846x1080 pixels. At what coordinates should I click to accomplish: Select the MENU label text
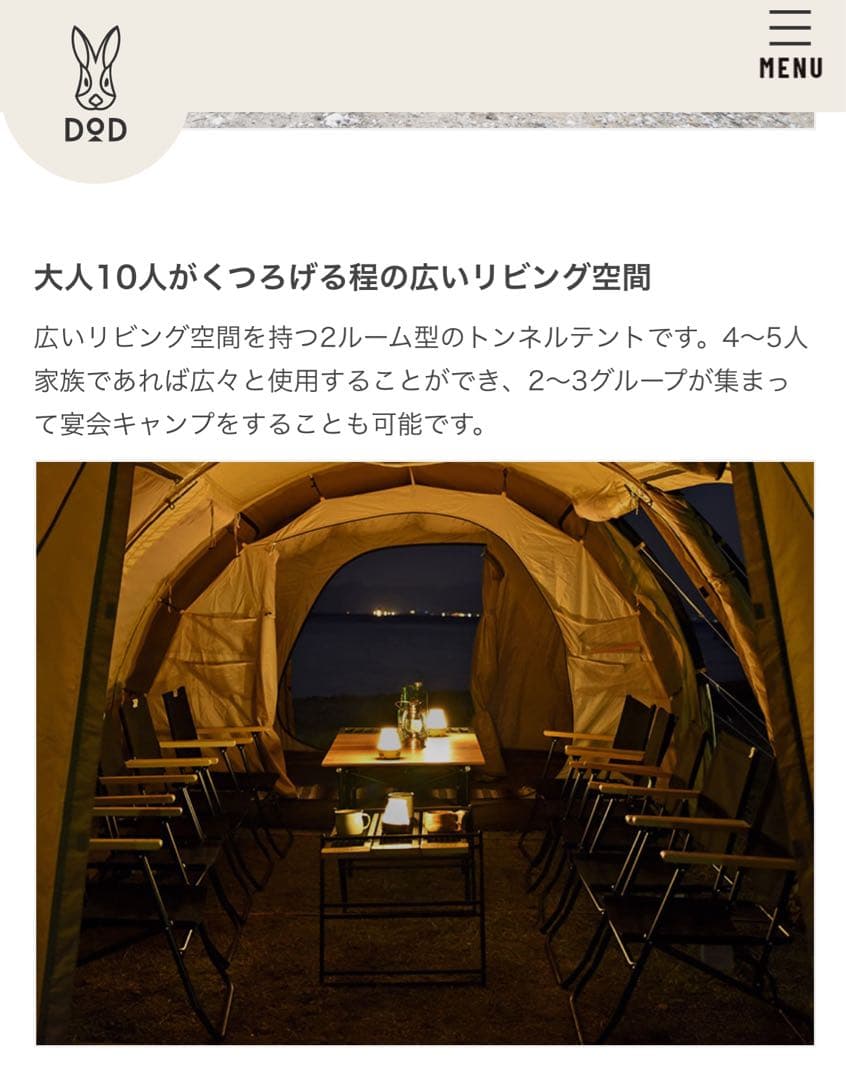(x=791, y=68)
